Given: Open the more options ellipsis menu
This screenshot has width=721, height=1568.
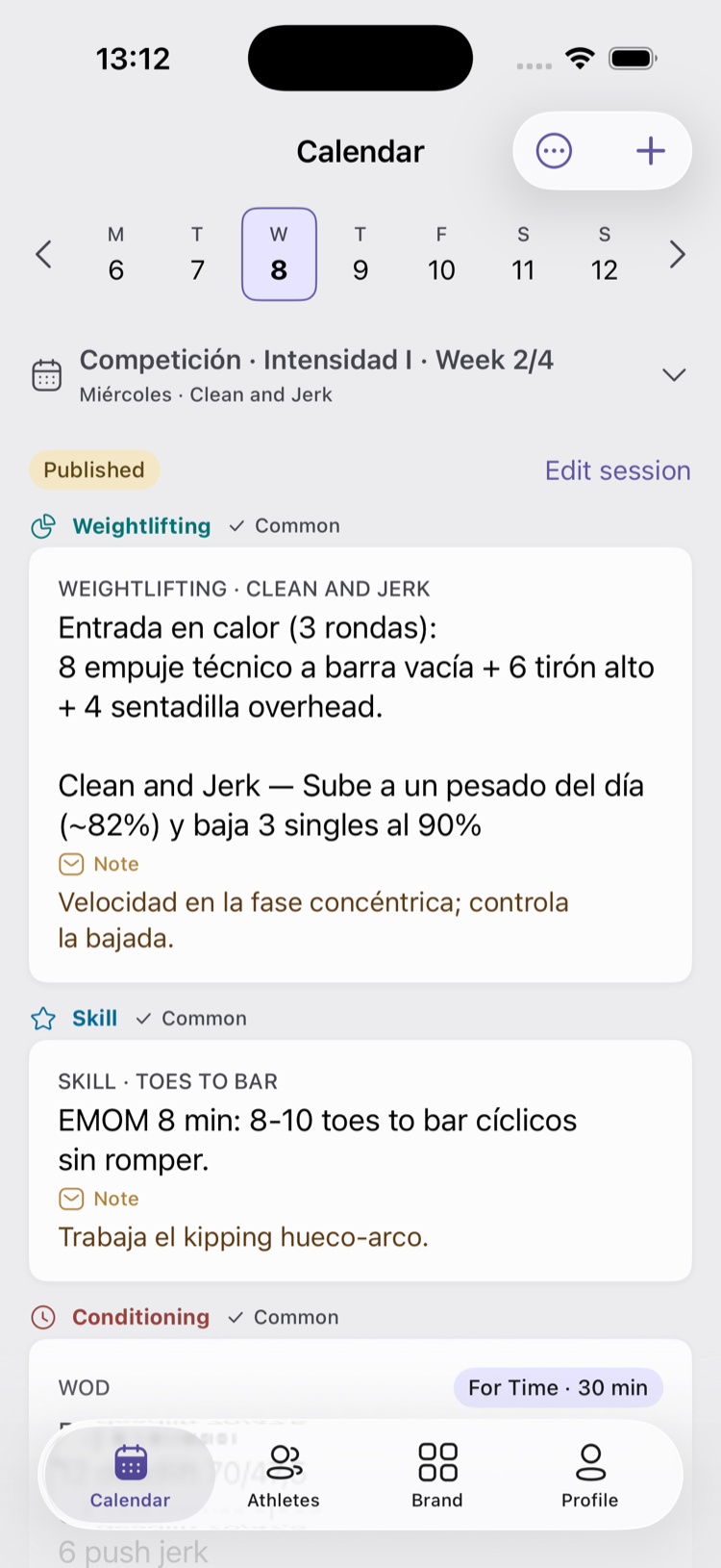Looking at the screenshot, I should 554,151.
